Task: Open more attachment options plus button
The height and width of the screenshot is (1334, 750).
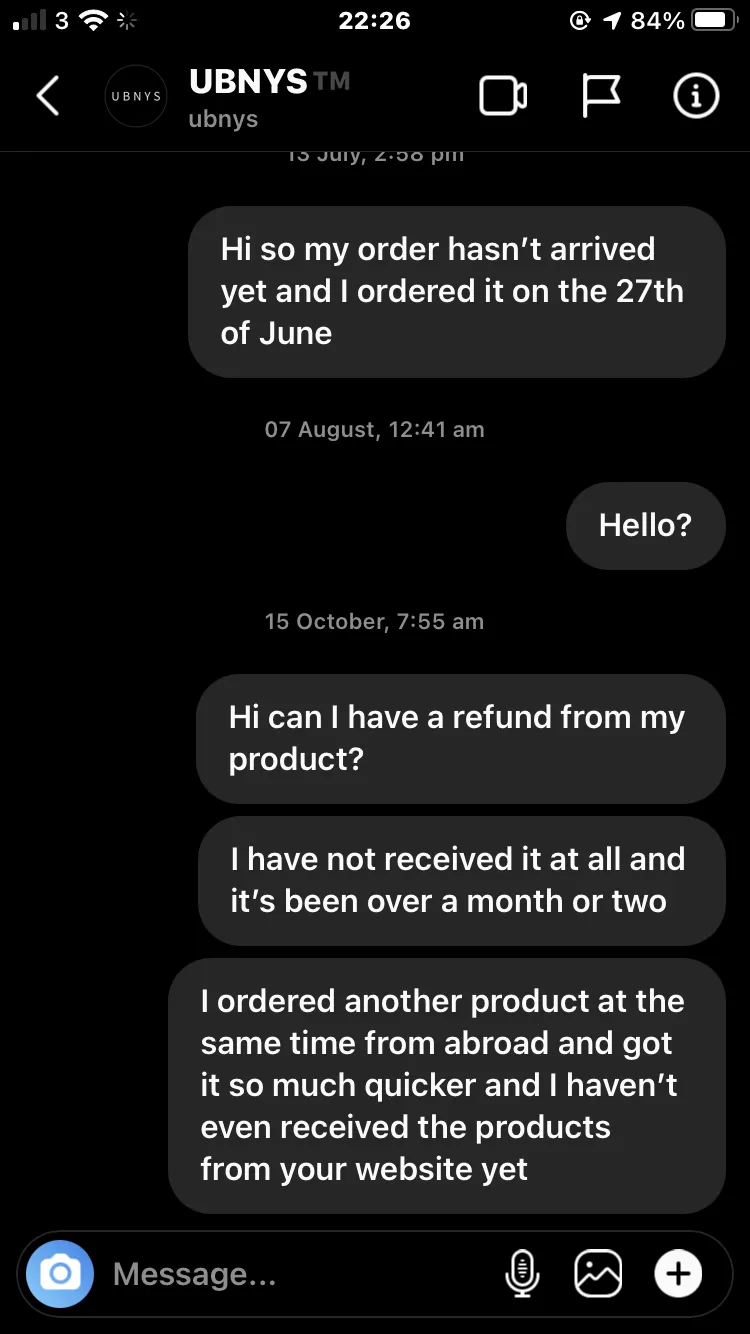Action: 678,1273
